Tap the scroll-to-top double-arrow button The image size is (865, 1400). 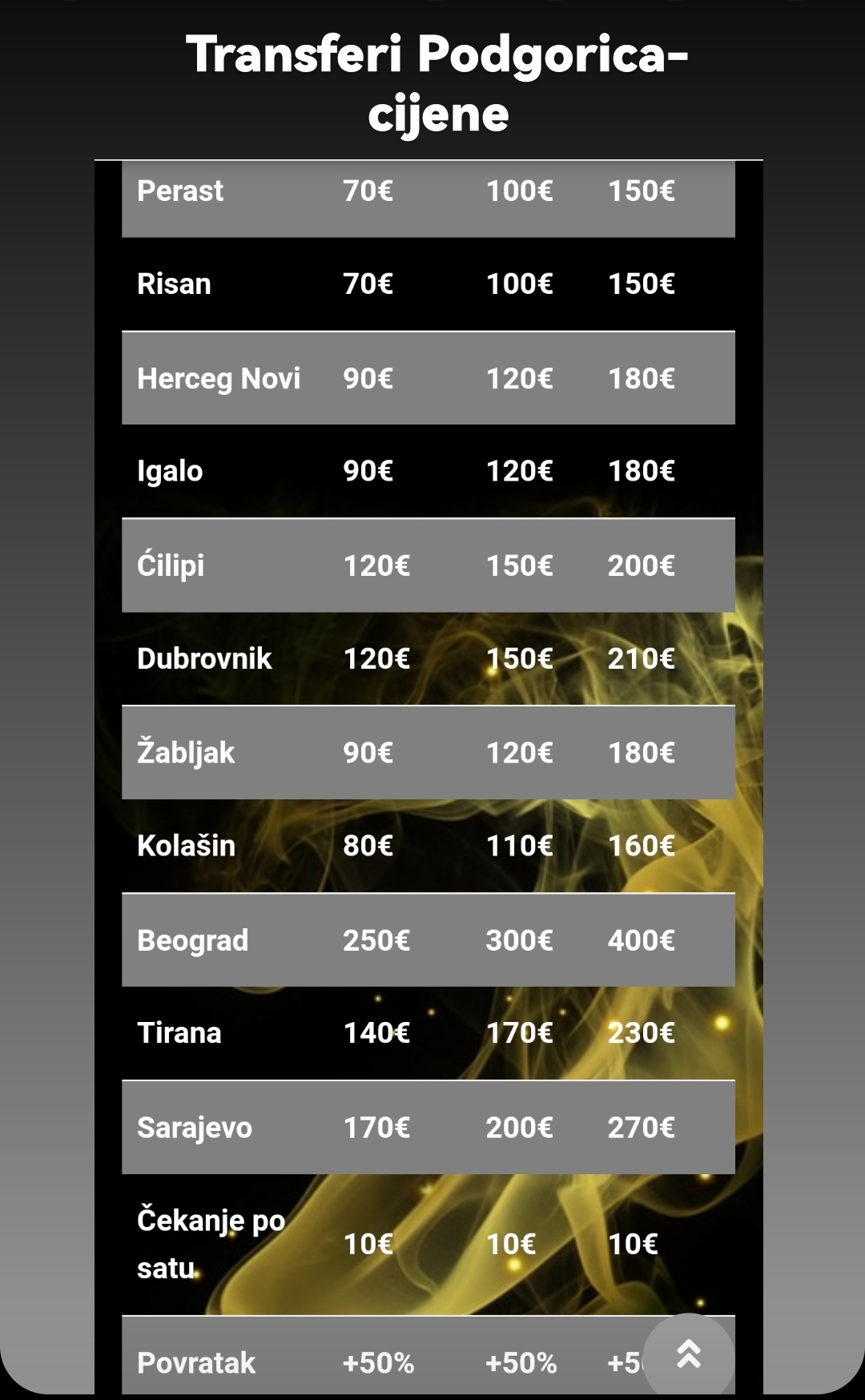[x=689, y=1355]
